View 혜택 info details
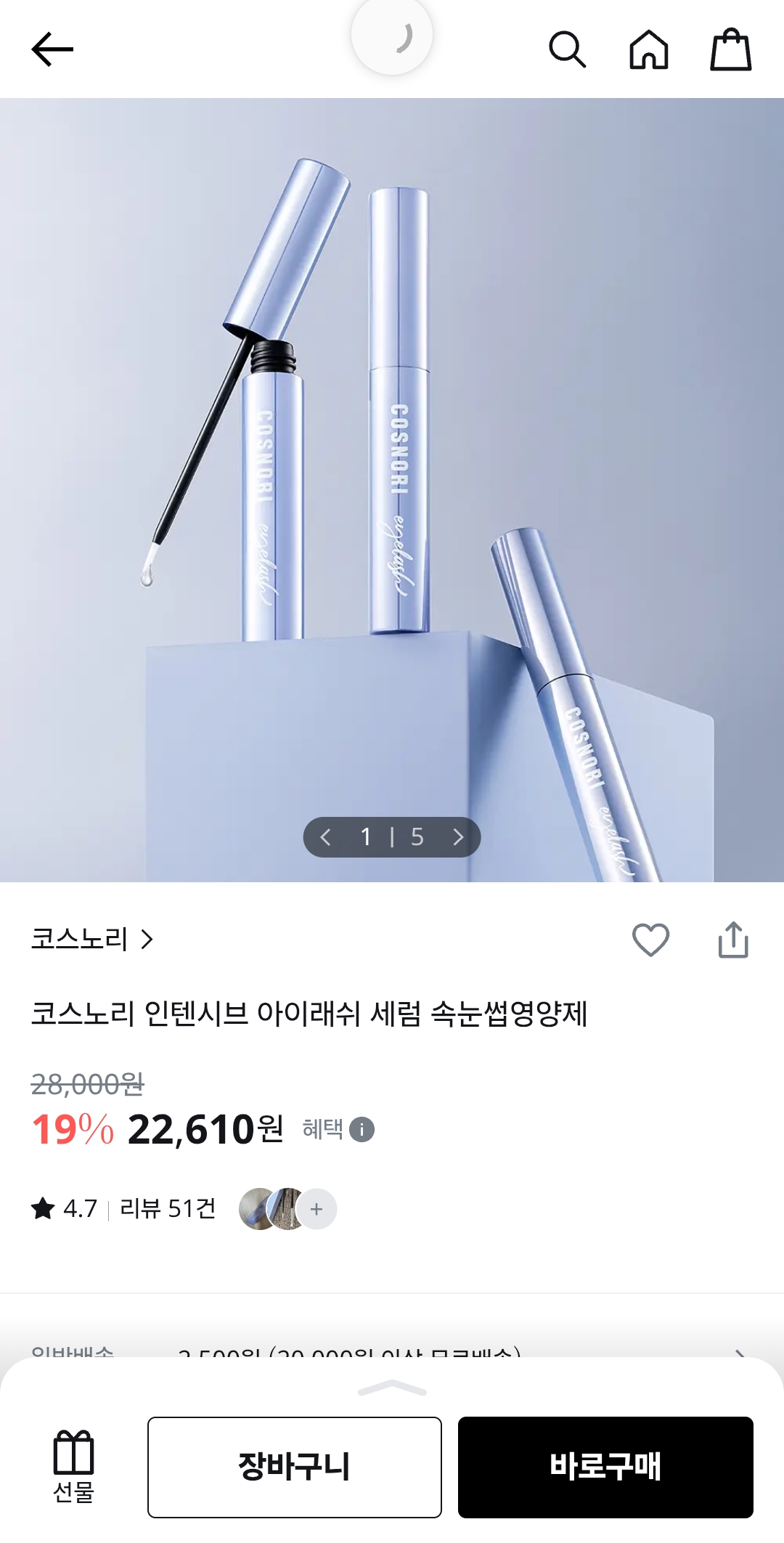The width and height of the screenshot is (784, 1543). [x=361, y=1129]
